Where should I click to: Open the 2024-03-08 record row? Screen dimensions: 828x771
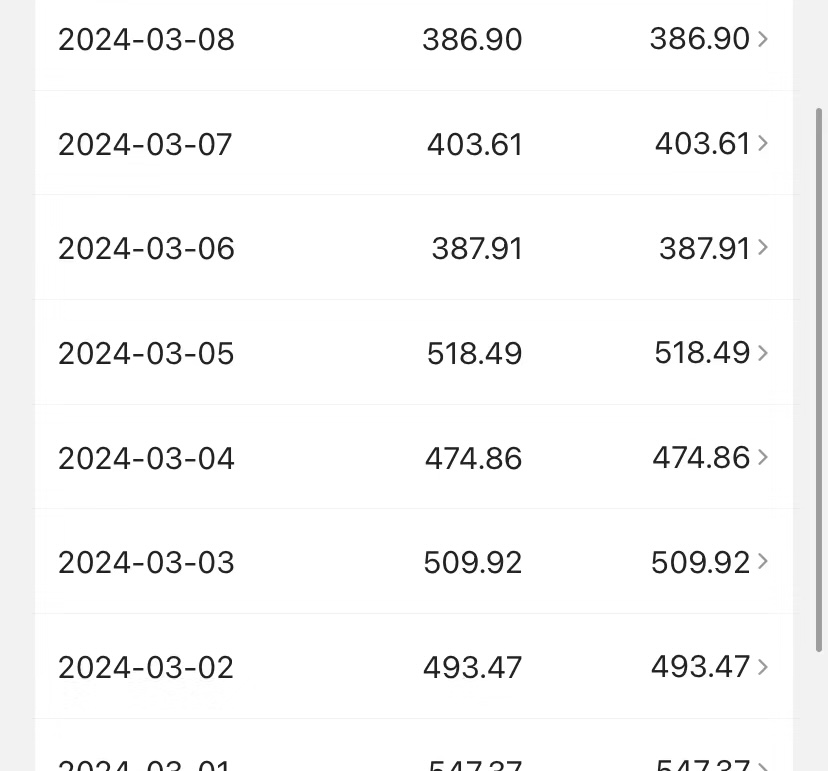pyautogui.click(x=414, y=40)
